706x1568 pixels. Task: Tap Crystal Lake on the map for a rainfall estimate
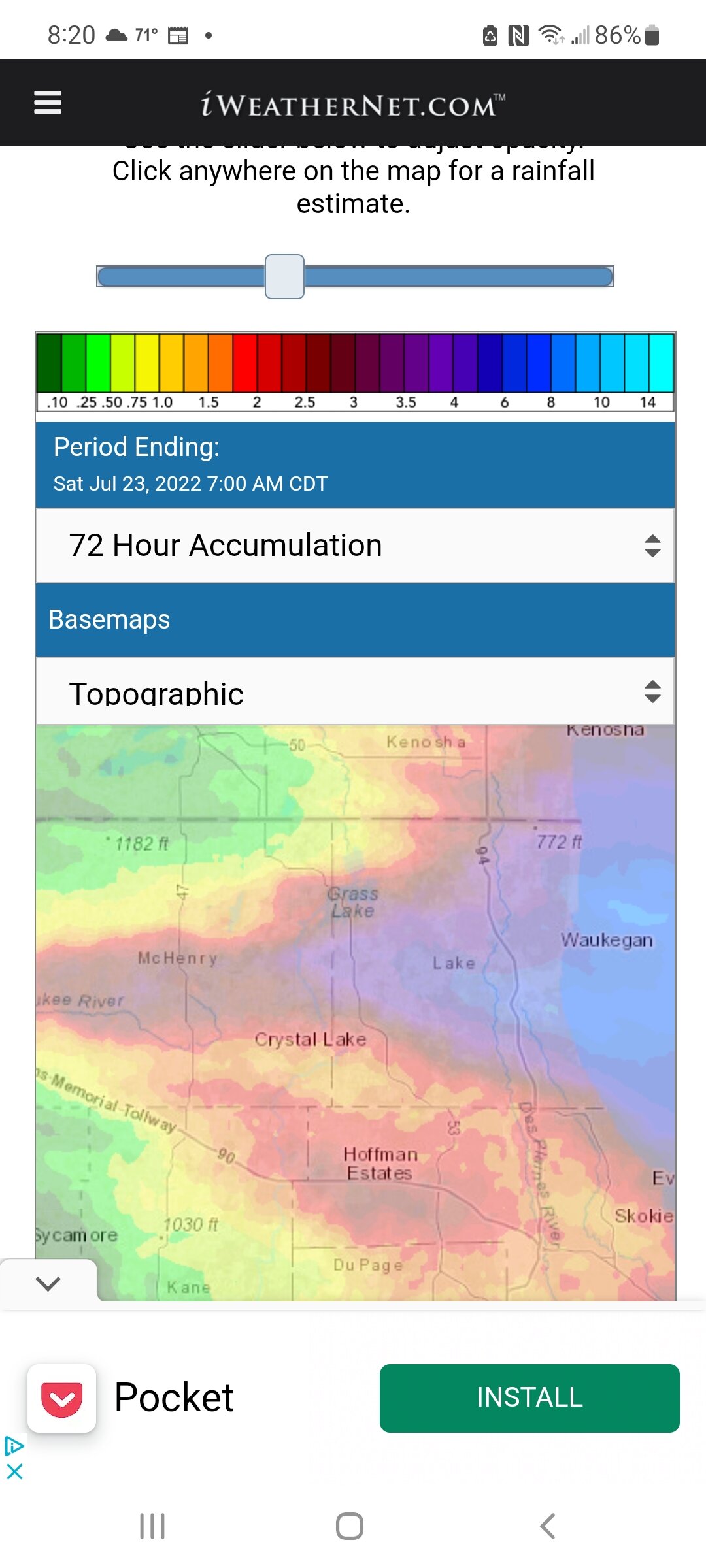311,1039
